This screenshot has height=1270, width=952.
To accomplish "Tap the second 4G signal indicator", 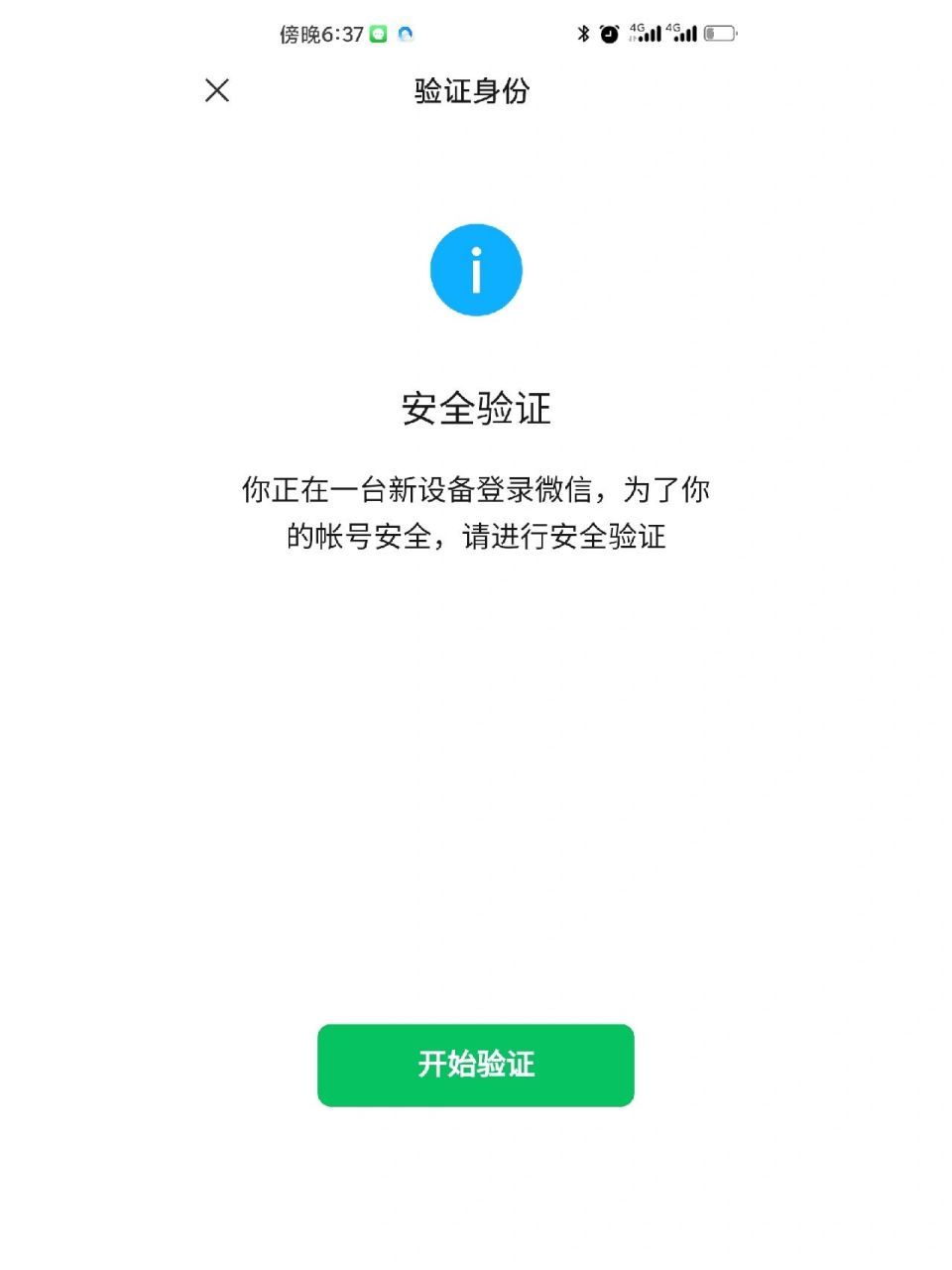I will (x=682, y=33).
